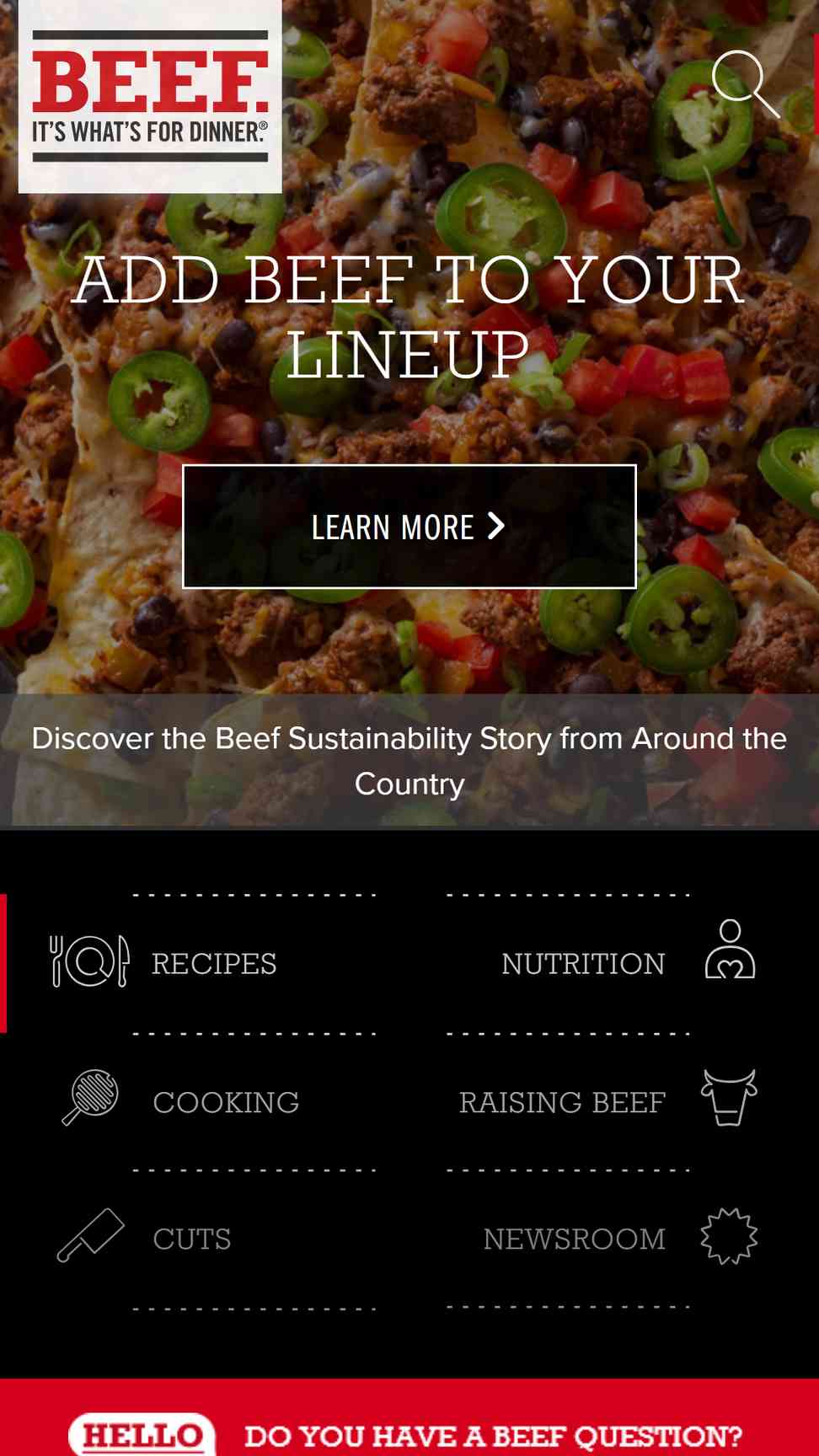819x1456 pixels.
Task: Open the Beef Sustainability Story link
Action: pyautogui.click(x=409, y=761)
